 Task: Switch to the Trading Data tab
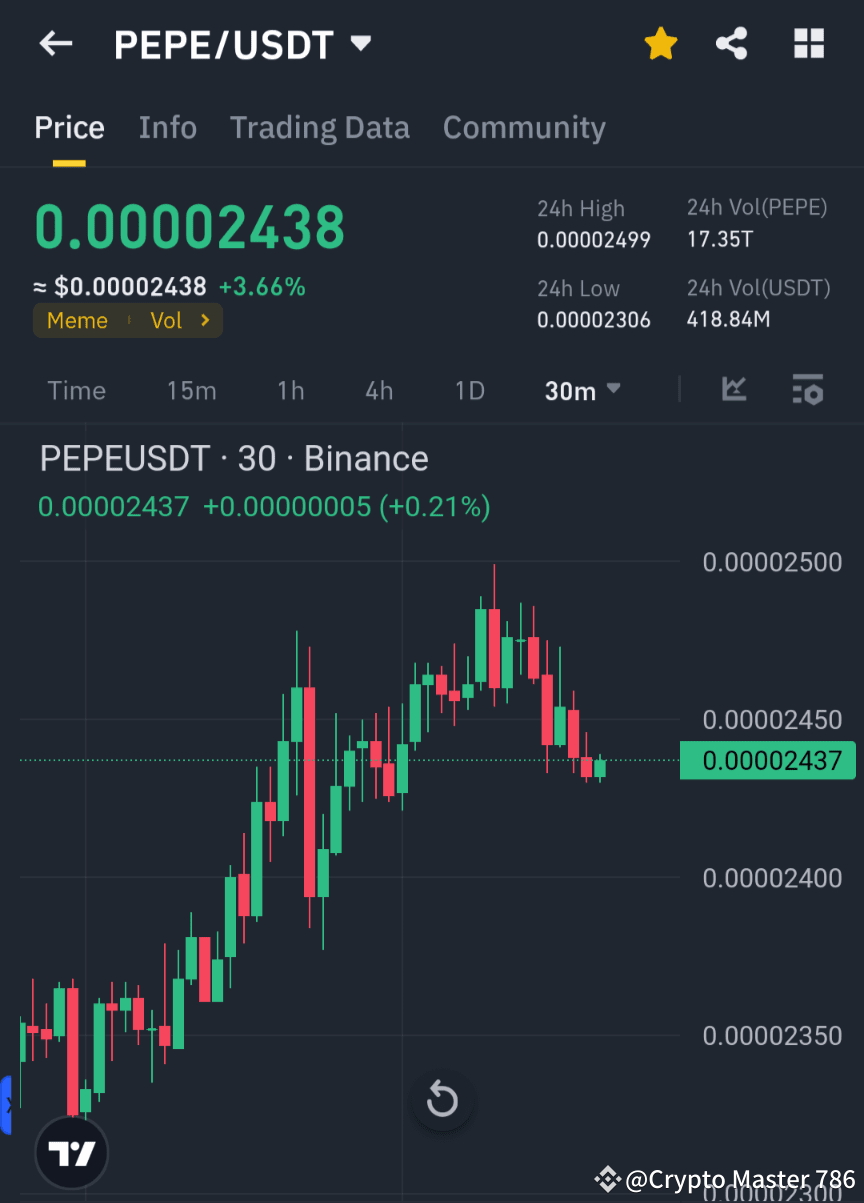(320, 127)
